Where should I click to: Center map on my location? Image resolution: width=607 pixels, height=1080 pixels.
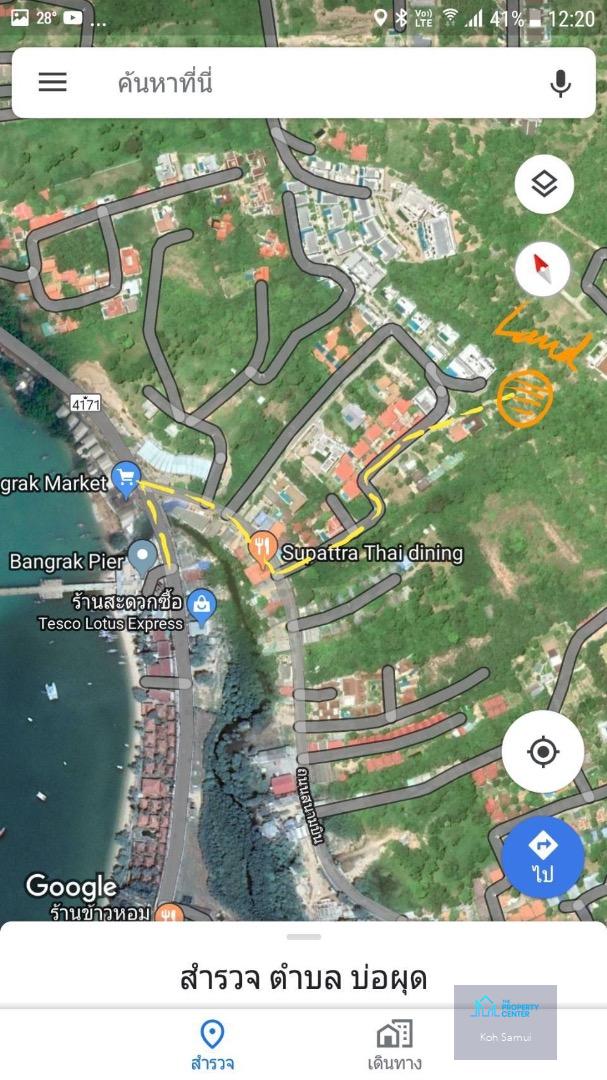pyautogui.click(x=543, y=751)
